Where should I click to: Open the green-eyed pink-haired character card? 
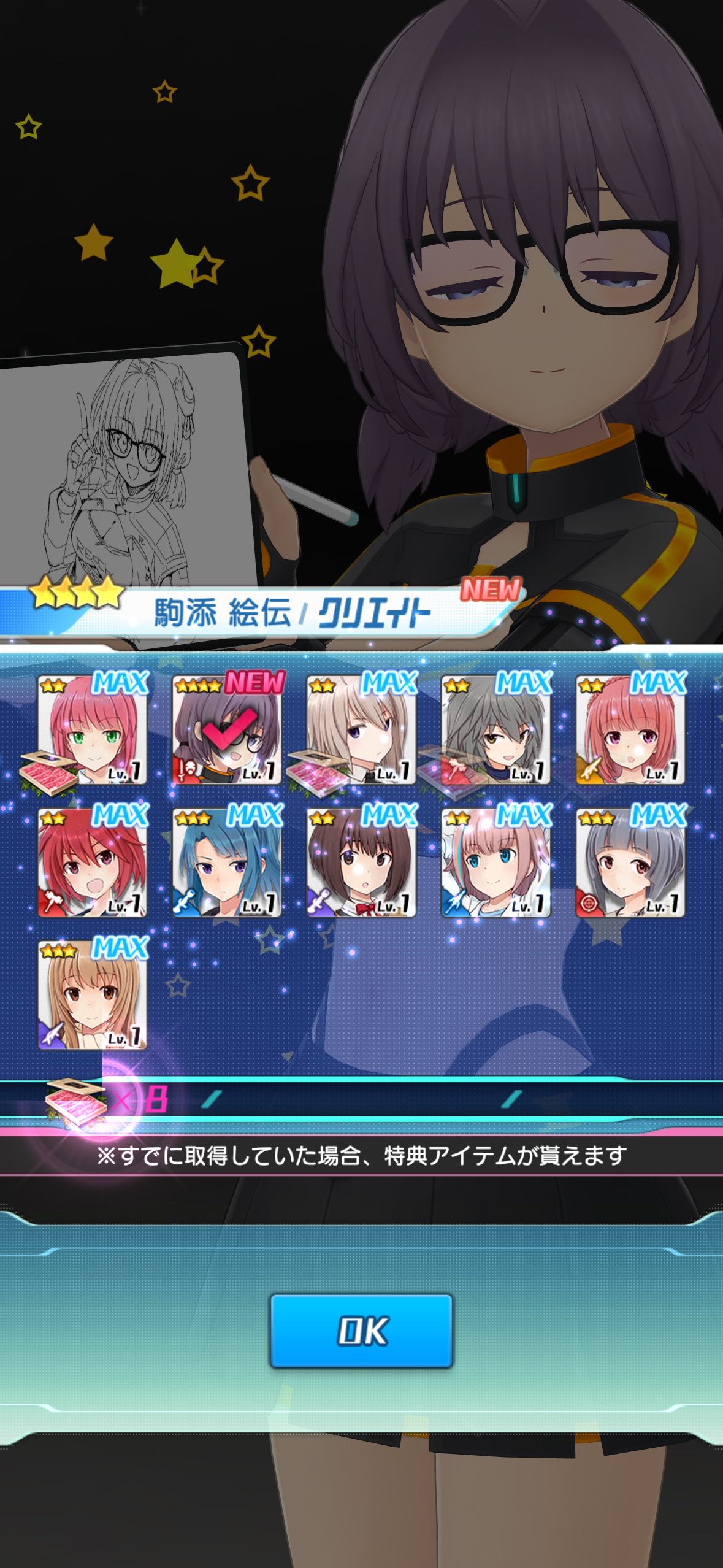[93, 730]
